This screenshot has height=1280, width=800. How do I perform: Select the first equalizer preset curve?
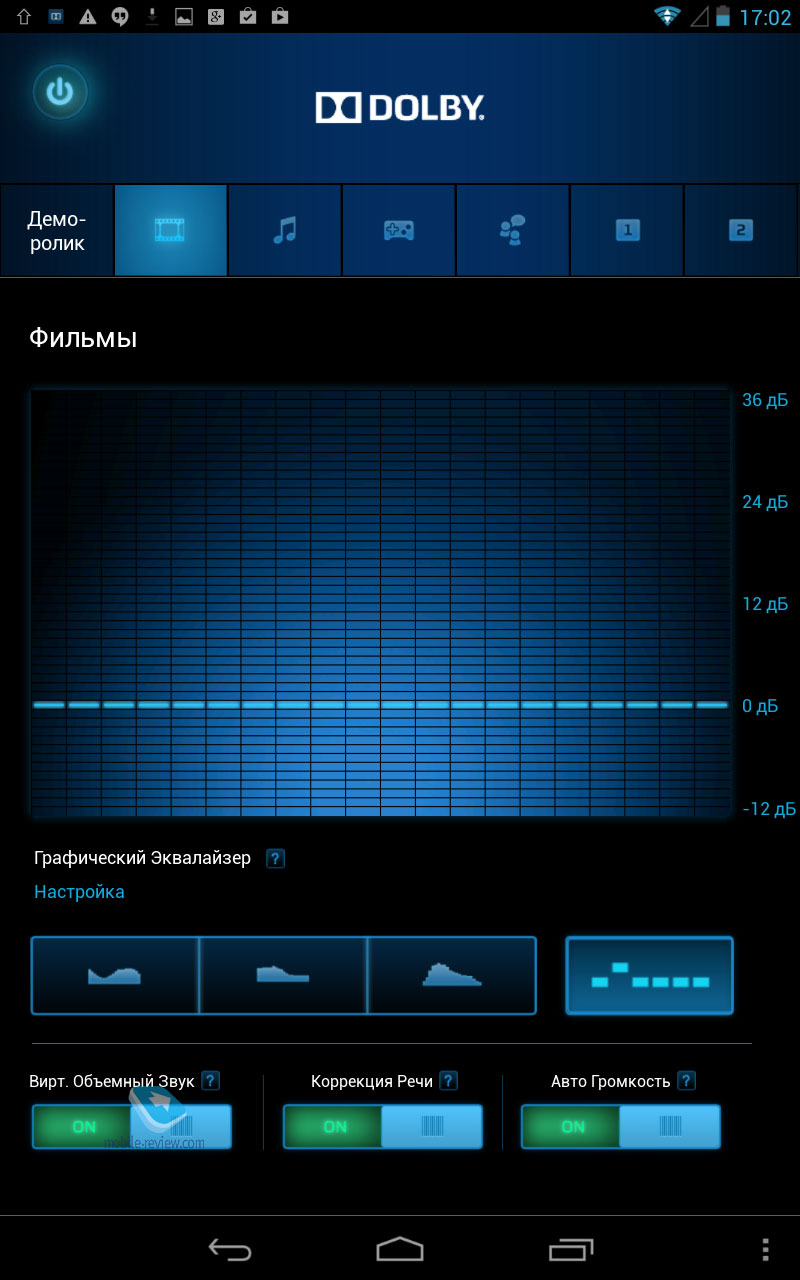pyautogui.click(x=115, y=975)
